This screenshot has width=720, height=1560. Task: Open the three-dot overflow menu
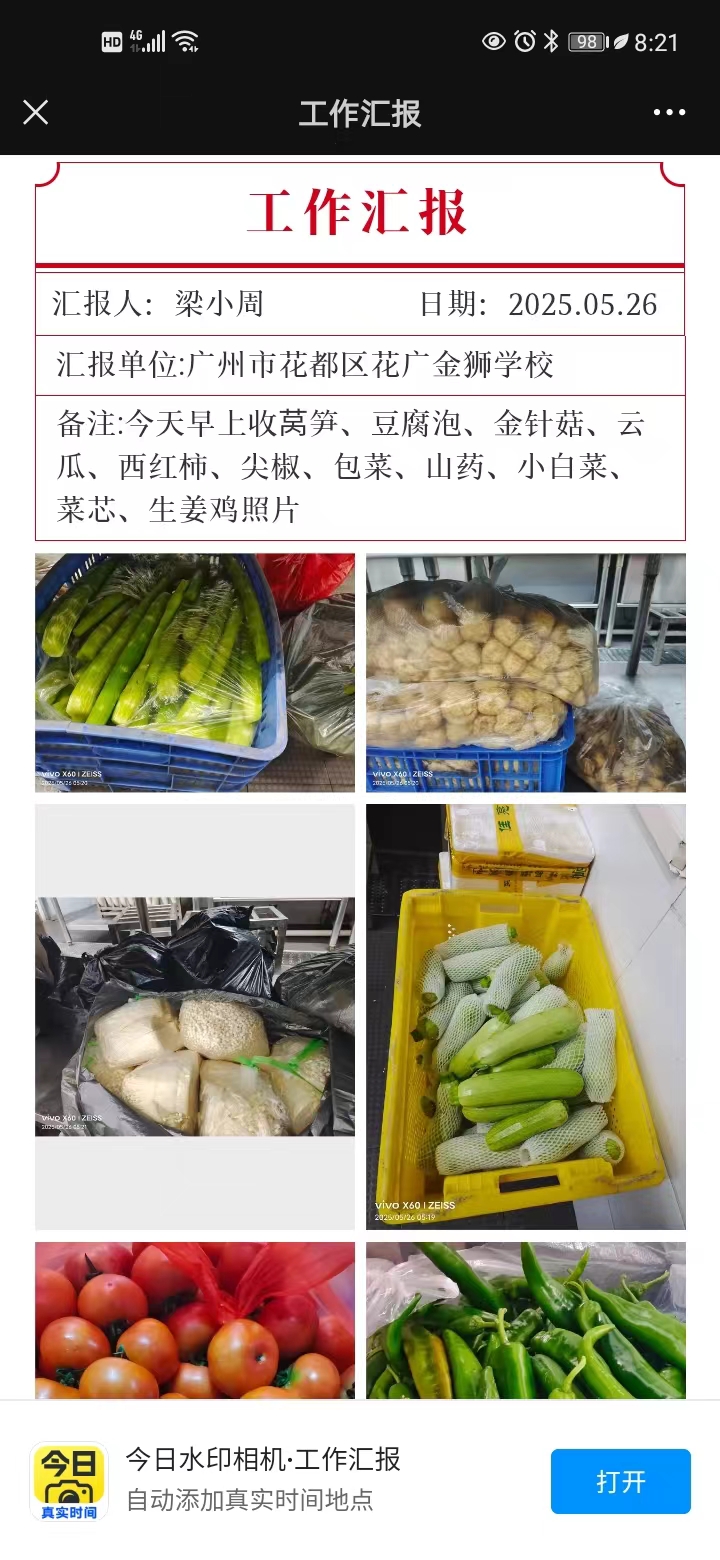[669, 113]
